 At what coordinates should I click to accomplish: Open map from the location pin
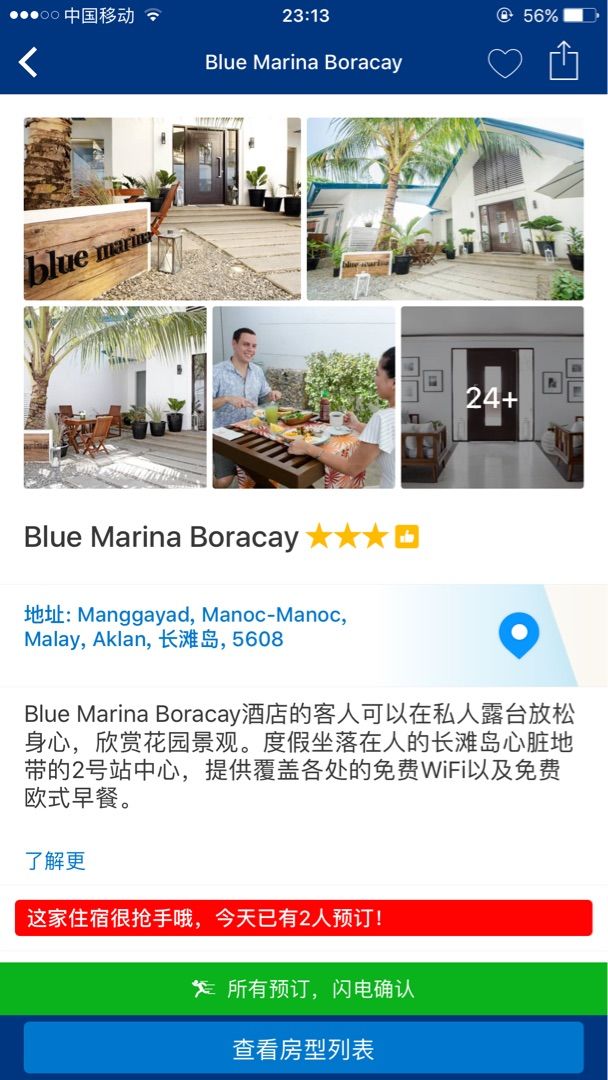pos(519,635)
